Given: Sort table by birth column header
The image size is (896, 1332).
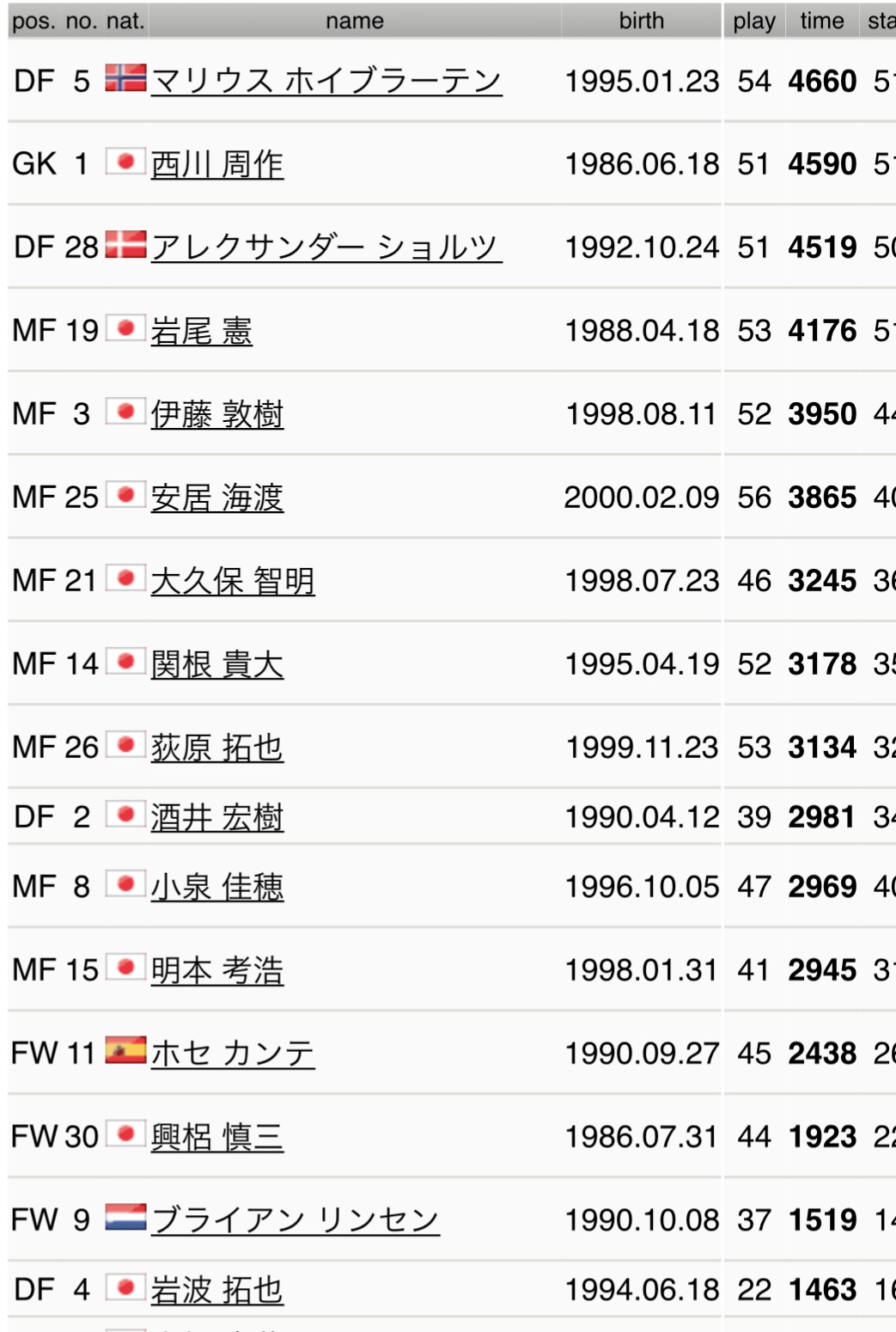Looking at the screenshot, I should [642, 21].
